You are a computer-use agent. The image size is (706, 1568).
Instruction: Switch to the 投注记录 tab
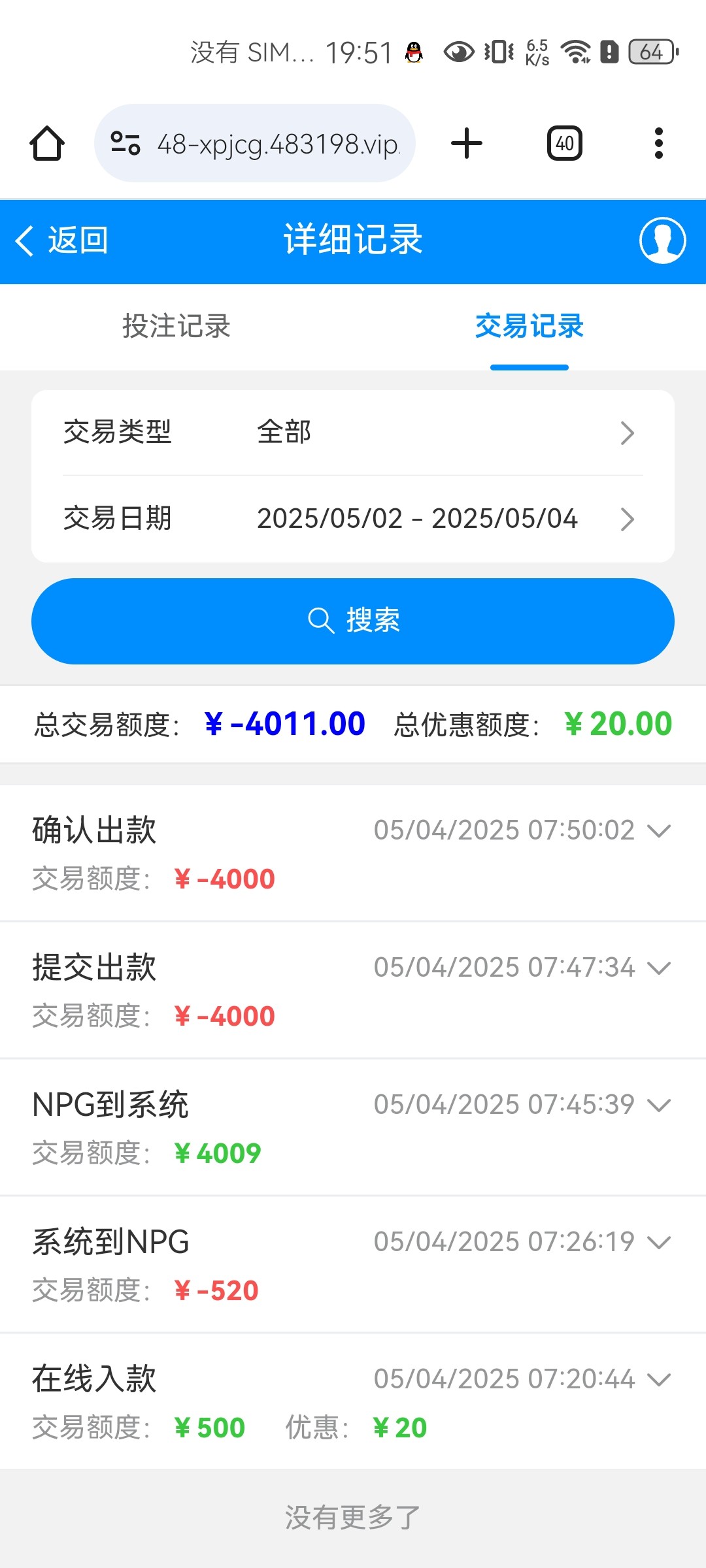pos(176,326)
